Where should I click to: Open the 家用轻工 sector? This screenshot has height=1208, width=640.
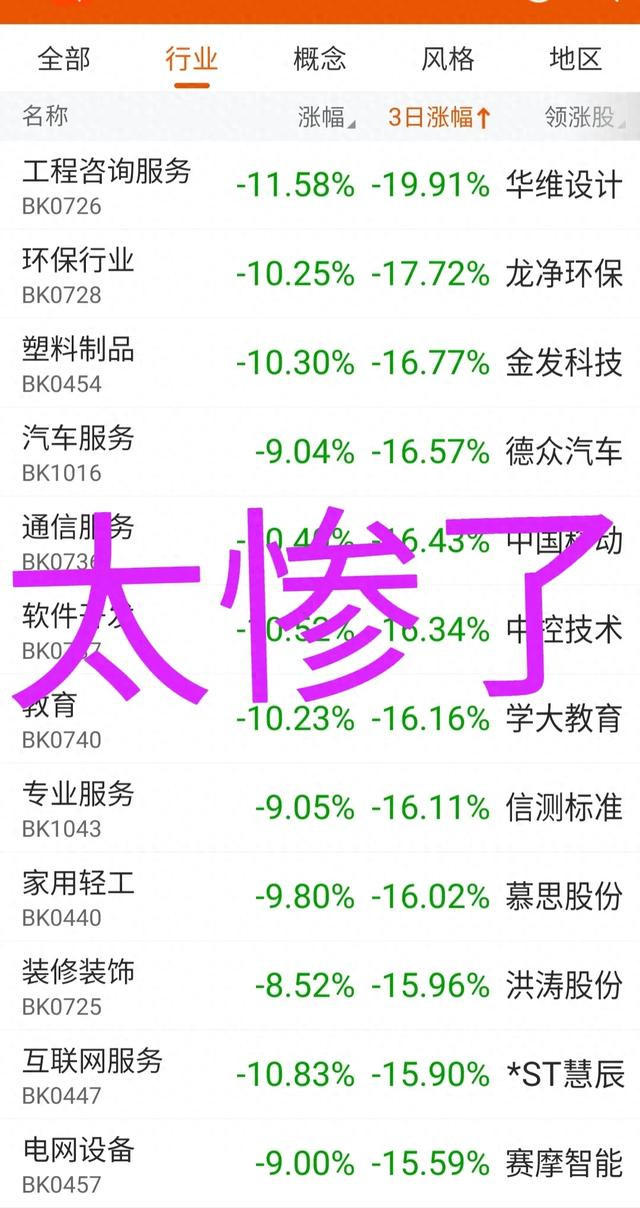(320, 897)
